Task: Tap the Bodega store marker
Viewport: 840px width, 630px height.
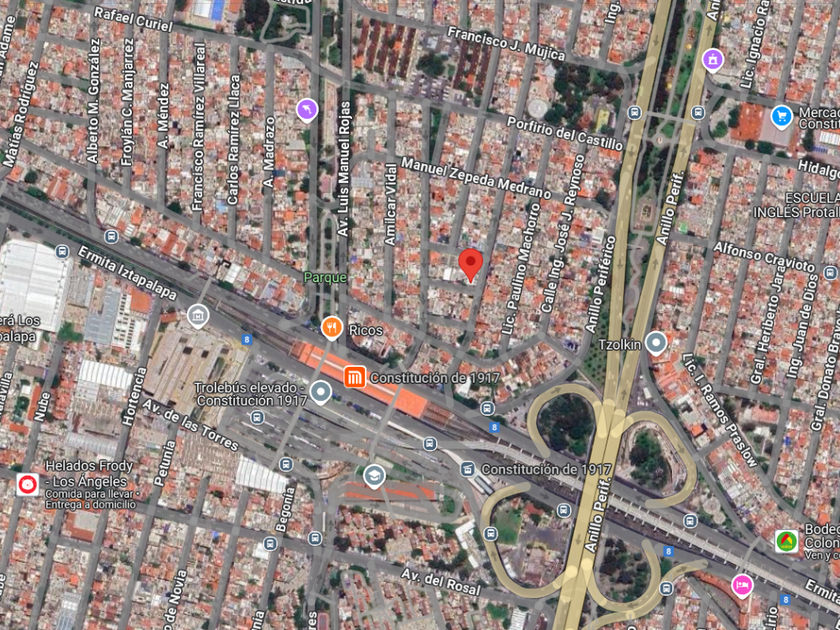Action: coord(786,541)
